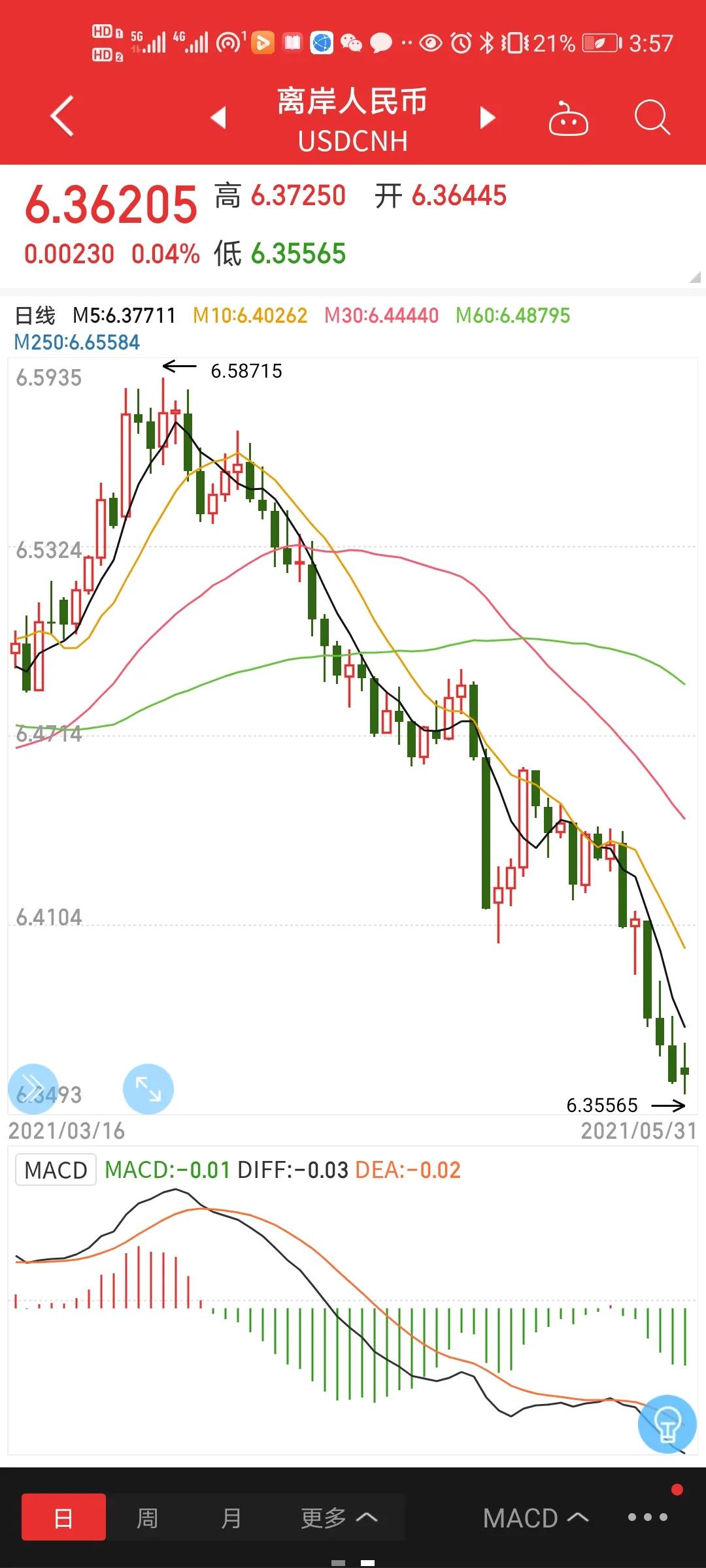Select the 日 daily chart tab
This screenshot has height=1568, width=706.
(63, 1517)
